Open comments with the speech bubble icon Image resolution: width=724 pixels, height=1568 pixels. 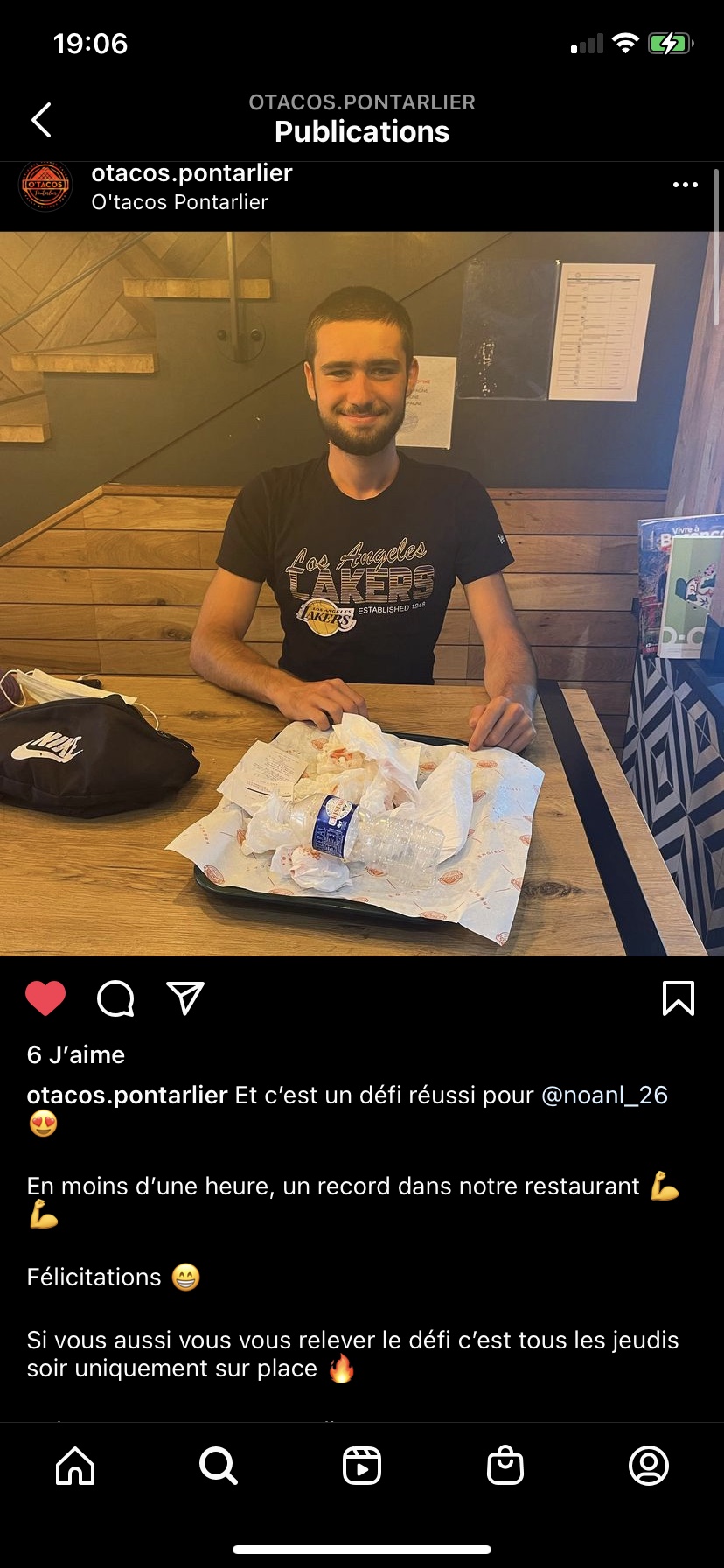coord(115,998)
